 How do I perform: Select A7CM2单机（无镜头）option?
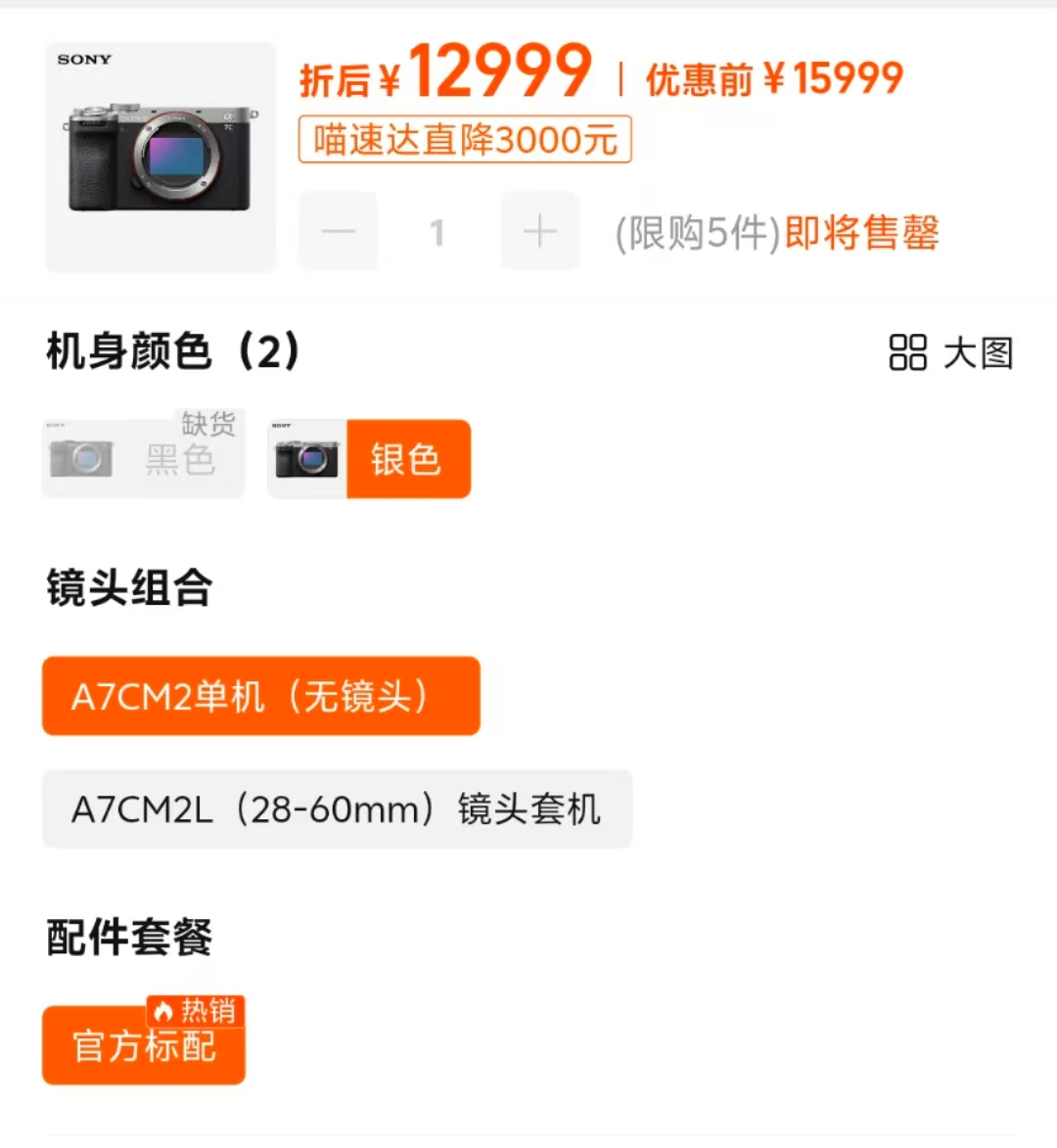[x=260, y=696]
